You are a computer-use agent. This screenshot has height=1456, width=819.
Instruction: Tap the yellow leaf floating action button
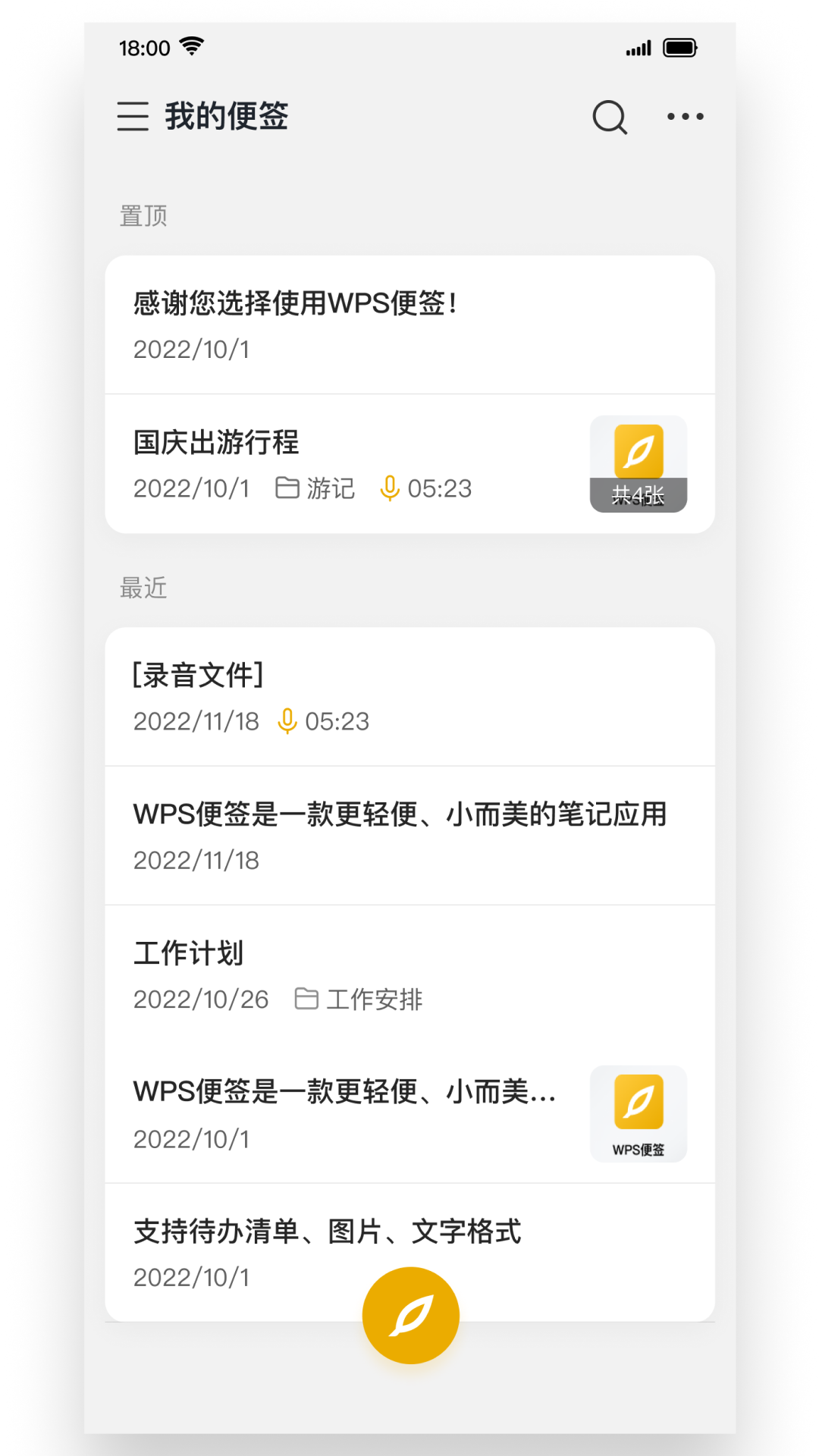click(x=410, y=1314)
